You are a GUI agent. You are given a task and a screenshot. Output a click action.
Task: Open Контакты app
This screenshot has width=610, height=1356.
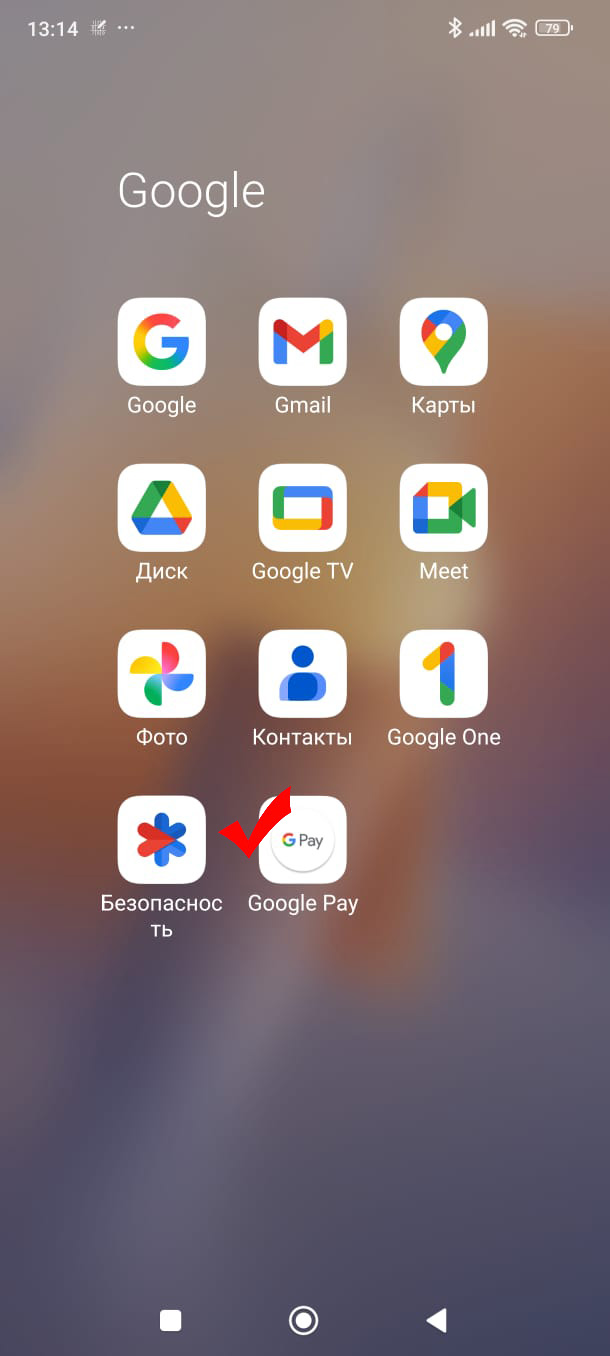click(303, 674)
